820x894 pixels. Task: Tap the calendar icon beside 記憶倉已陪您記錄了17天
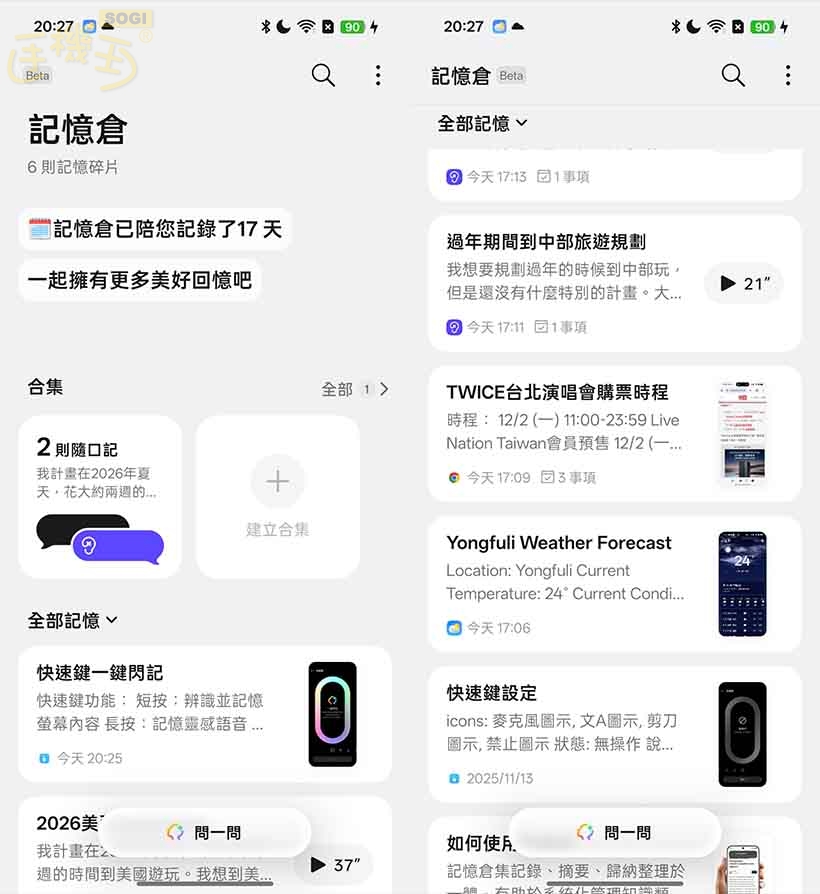point(38,229)
